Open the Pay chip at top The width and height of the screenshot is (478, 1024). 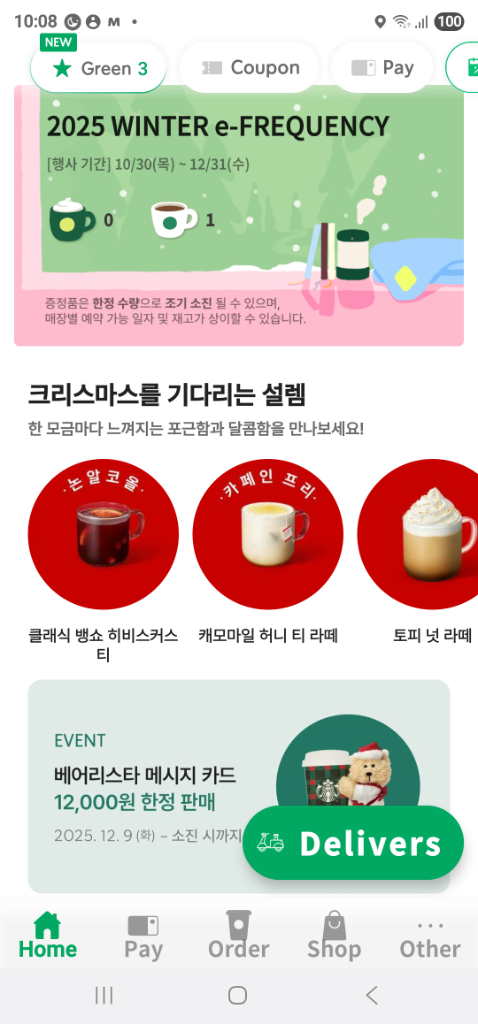pyautogui.click(x=382, y=68)
